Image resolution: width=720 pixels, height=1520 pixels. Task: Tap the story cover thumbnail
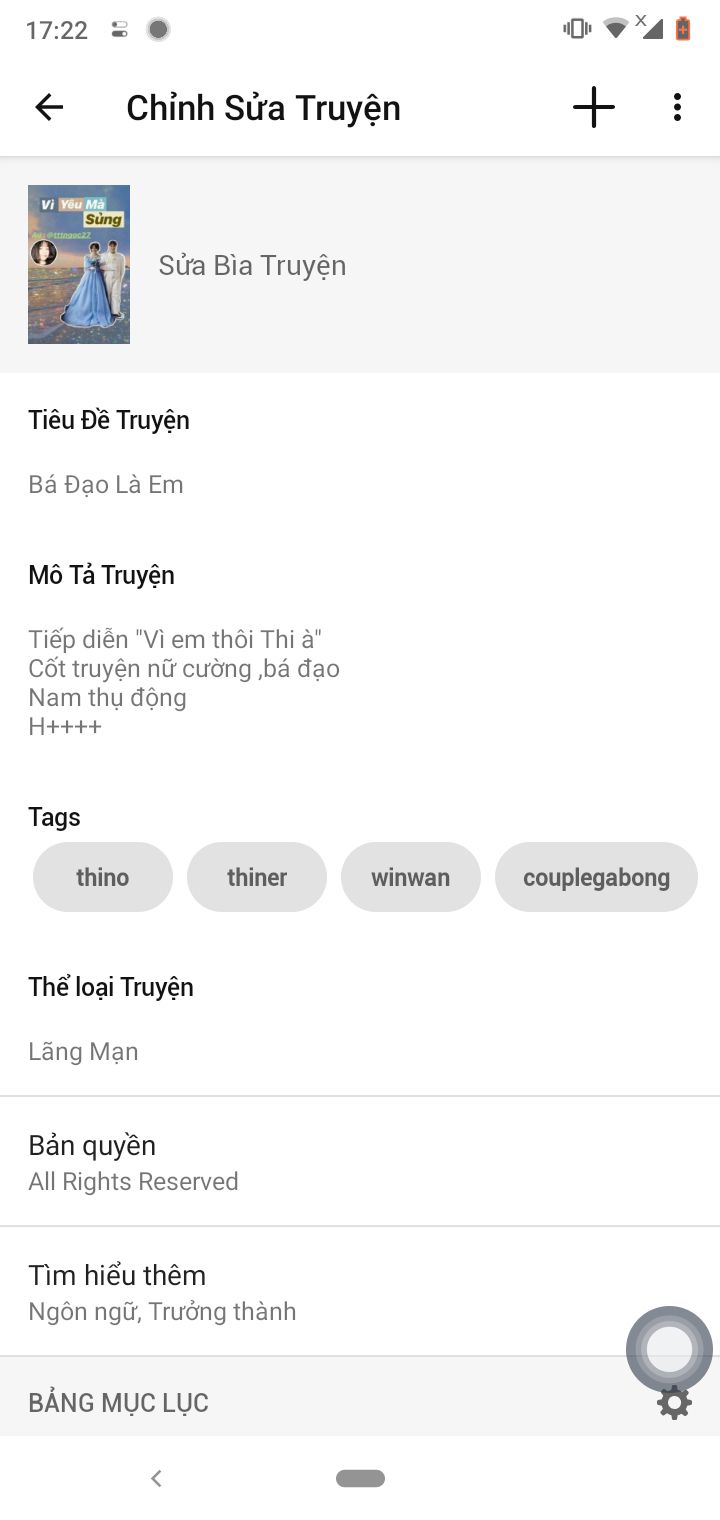point(79,264)
